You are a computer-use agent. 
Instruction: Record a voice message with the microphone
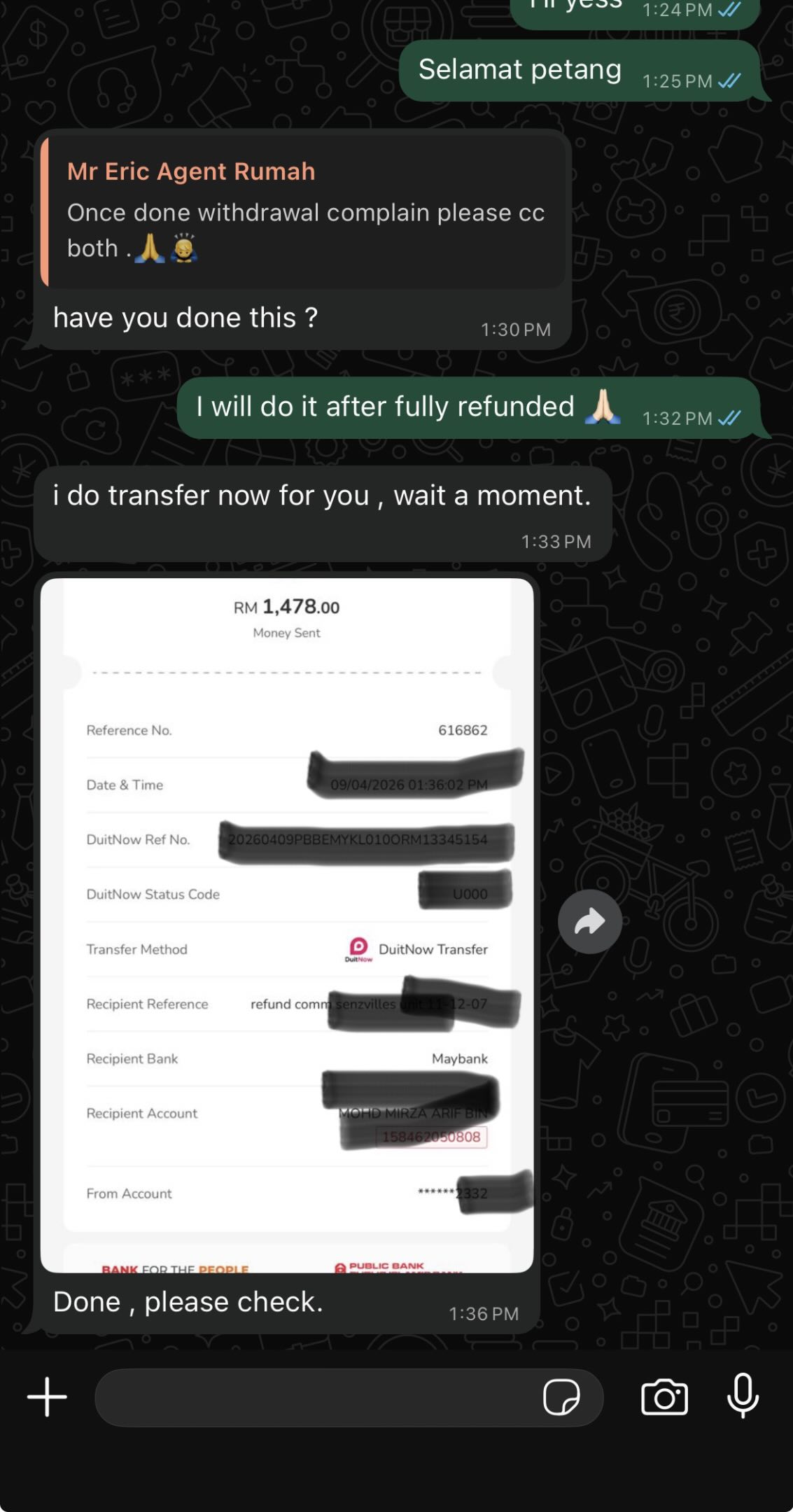743,1396
